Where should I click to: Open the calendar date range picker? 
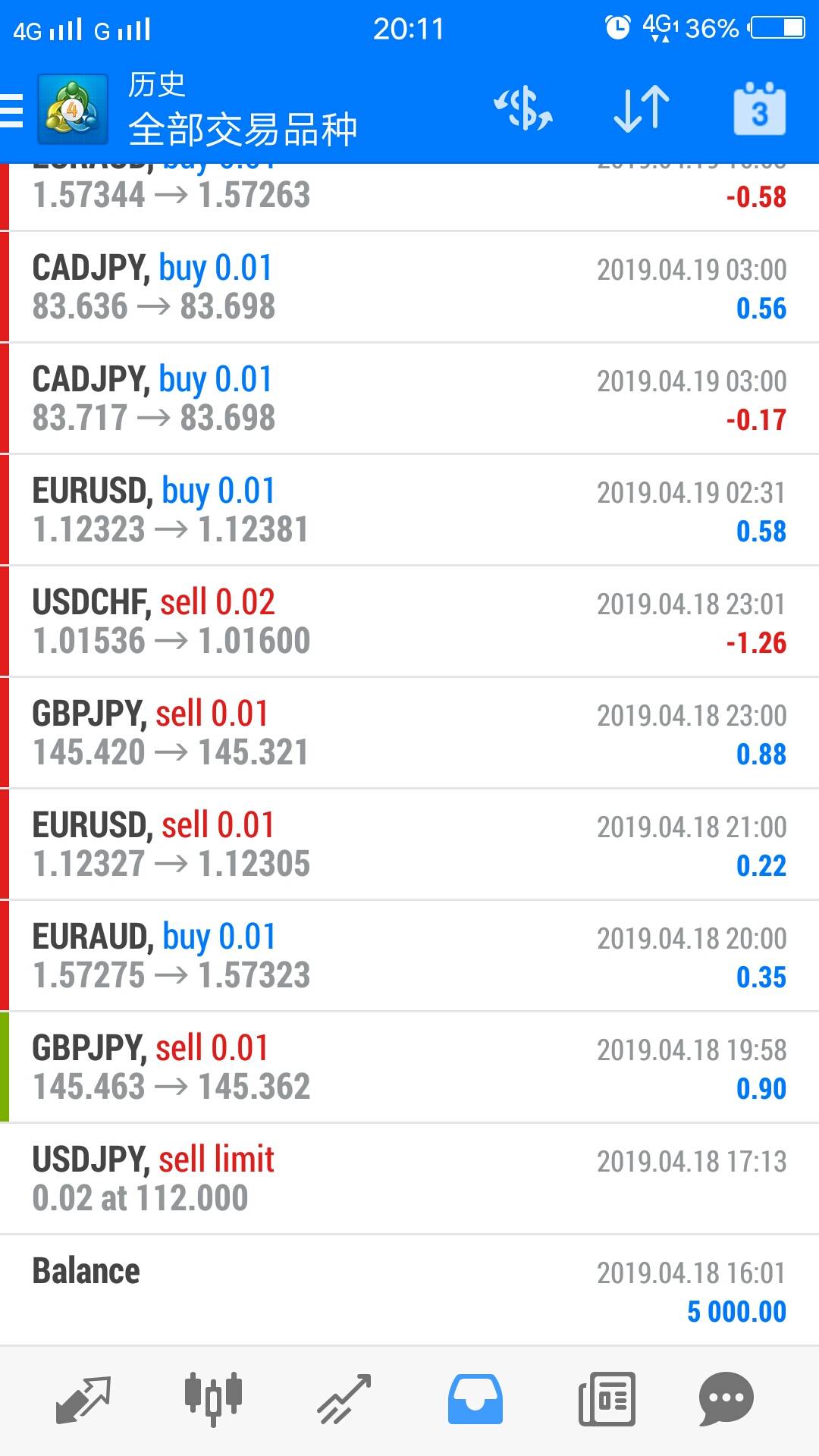pos(759,109)
